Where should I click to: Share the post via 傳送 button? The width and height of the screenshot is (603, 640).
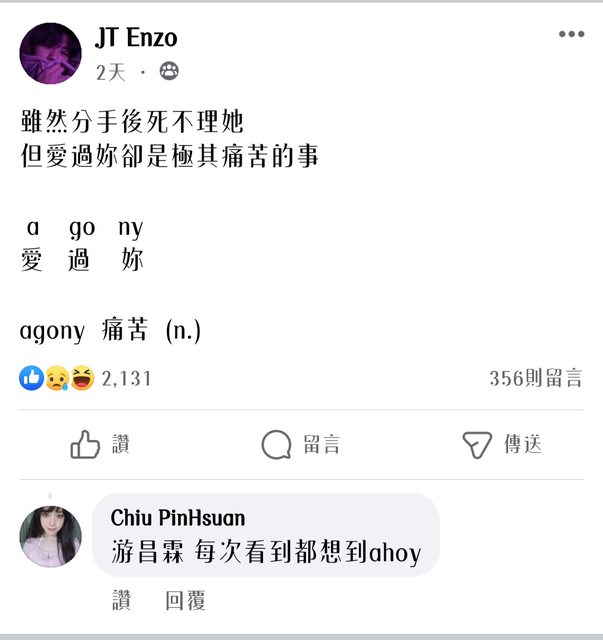(502, 445)
